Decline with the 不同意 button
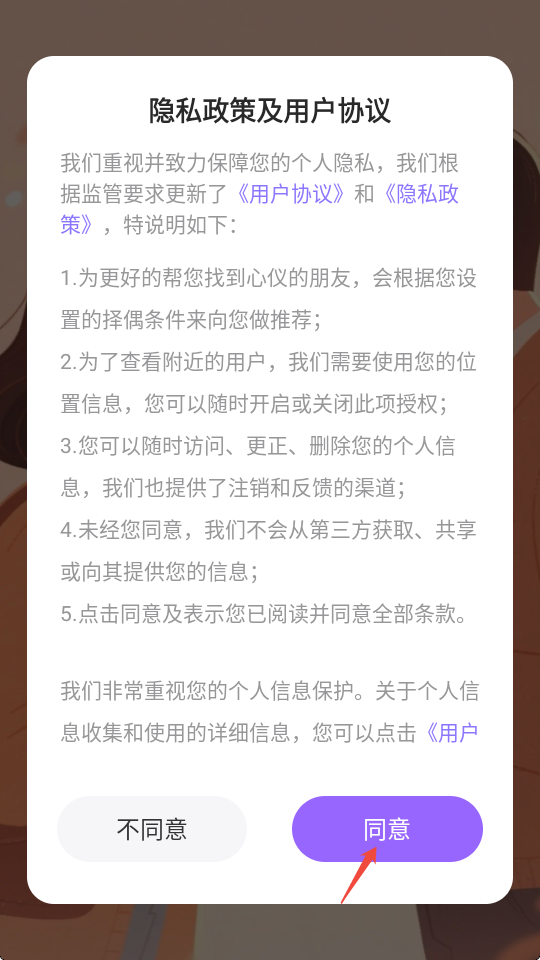The image size is (540, 960). pyautogui.click(x=152, y=829)
